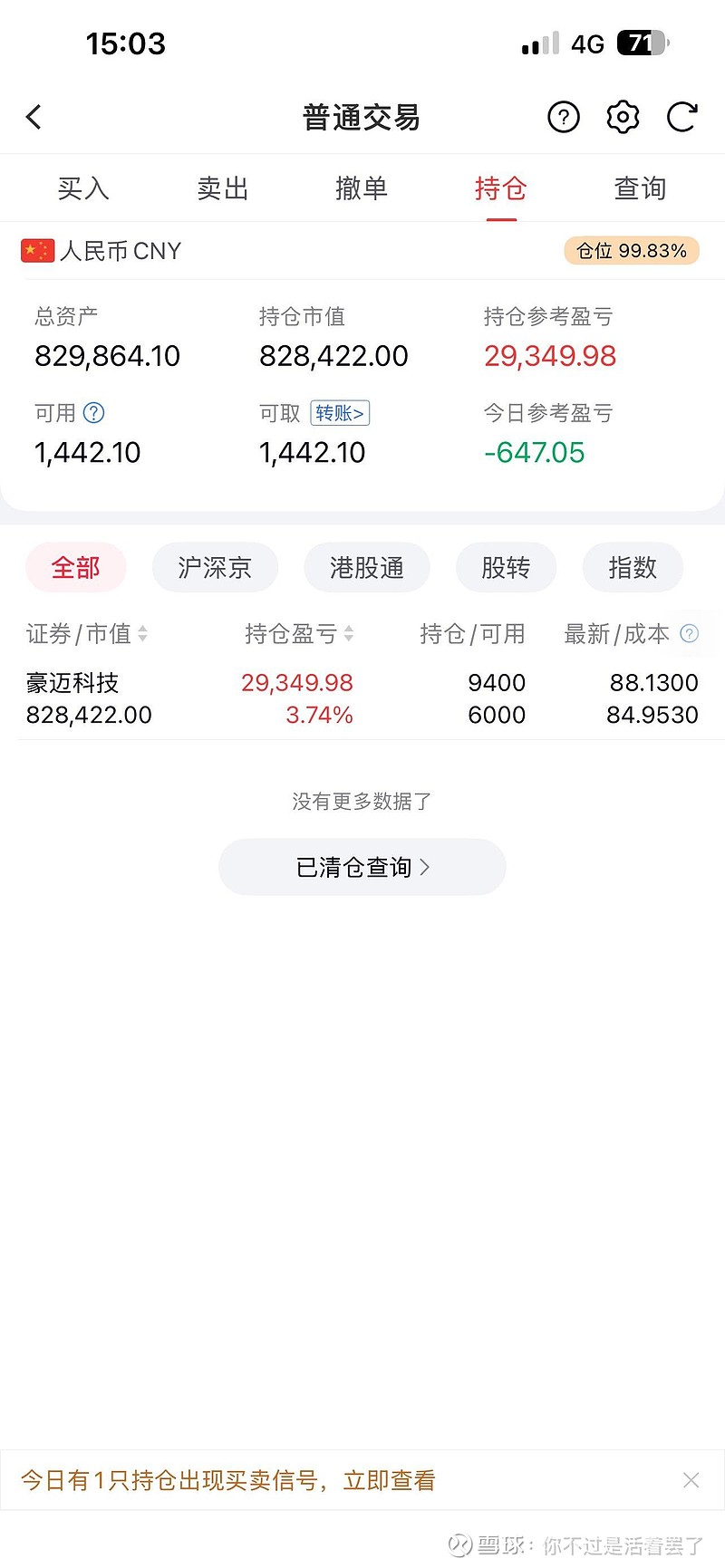Viewport: 725px width, 1568px height.
Task: Refresh the page with the refresh icon
Action: coord(681,117)
